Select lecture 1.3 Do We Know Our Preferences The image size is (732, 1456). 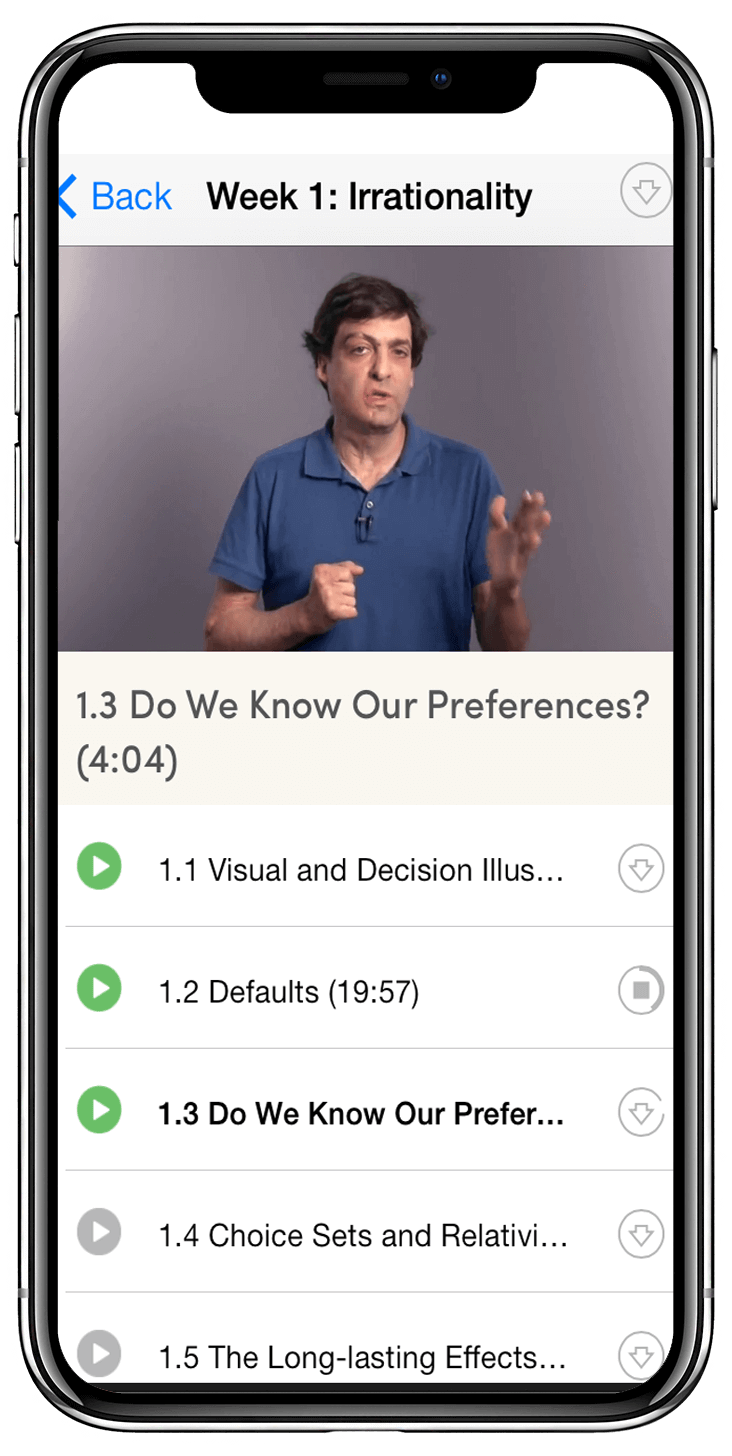(361, 1114)
